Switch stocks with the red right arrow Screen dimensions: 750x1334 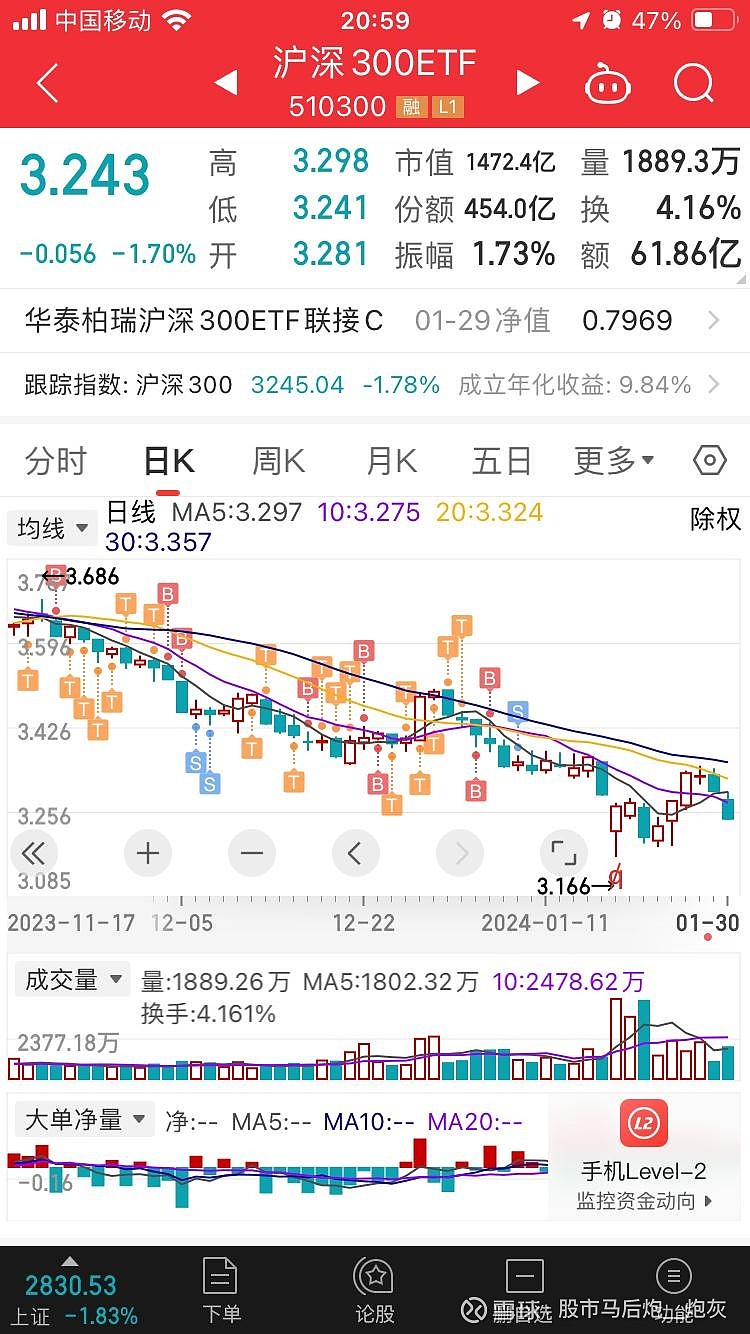(528, 83)
